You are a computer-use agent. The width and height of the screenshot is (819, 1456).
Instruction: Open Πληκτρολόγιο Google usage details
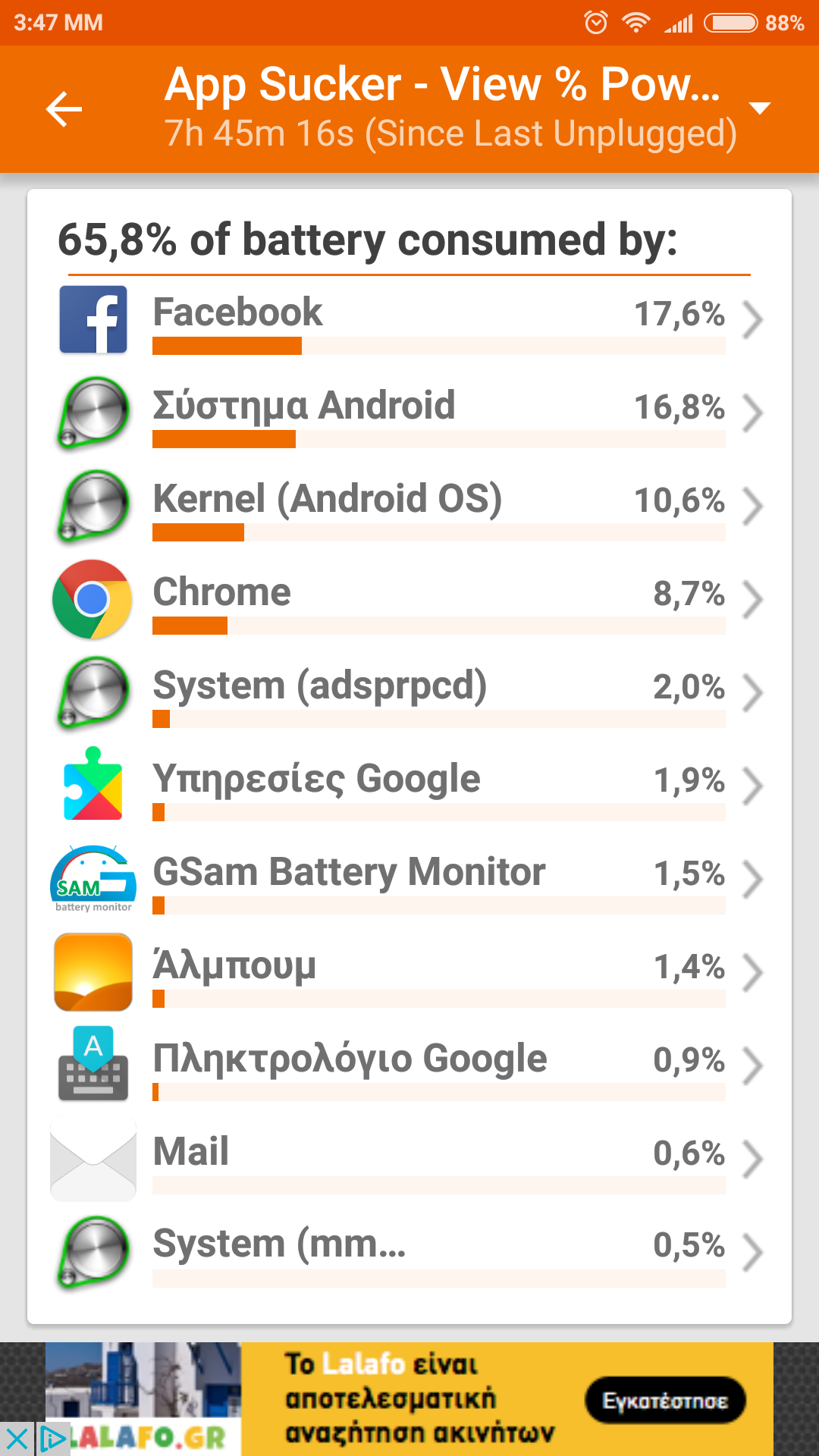[x=409, y=1066]
